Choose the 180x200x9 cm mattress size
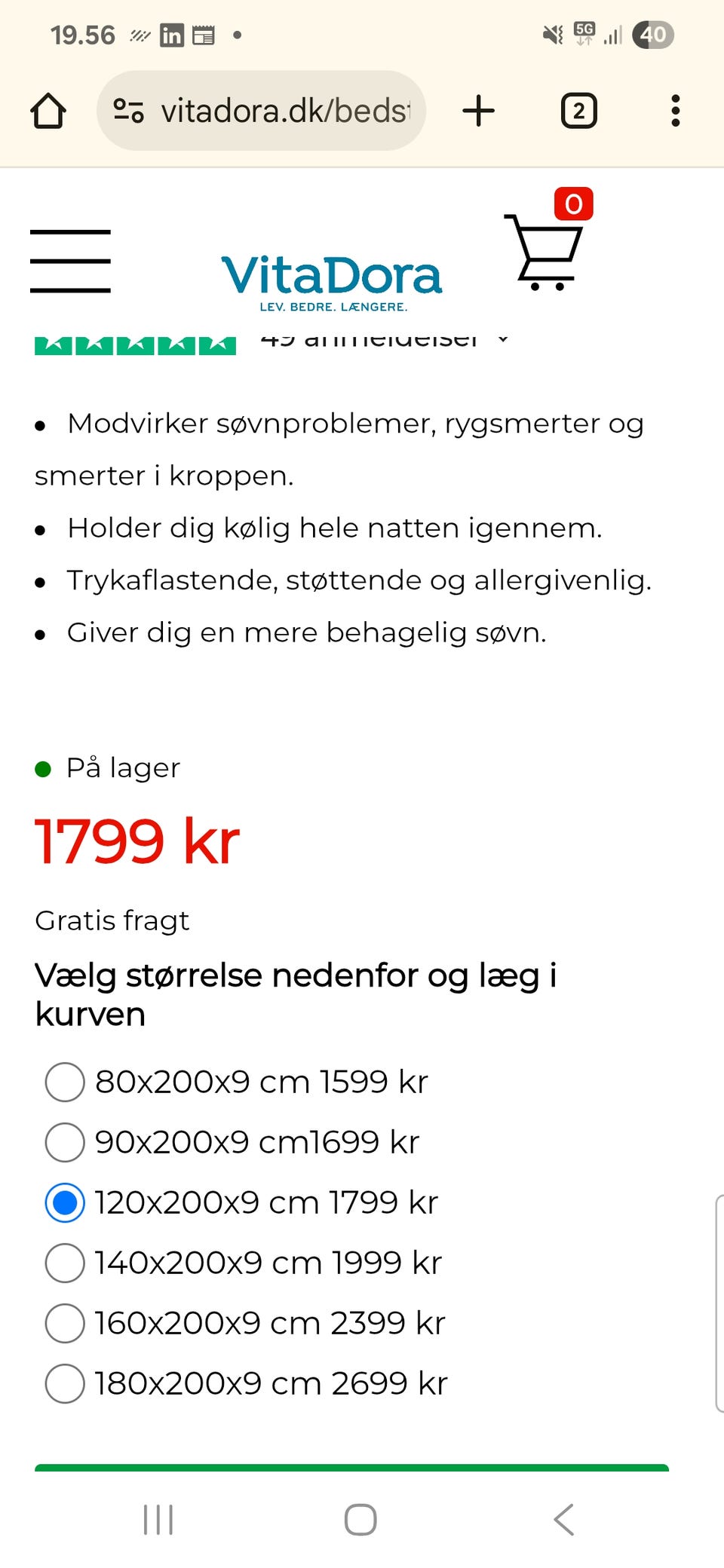Screen dimensions: 724x1568 click(x=65, y=1383)
